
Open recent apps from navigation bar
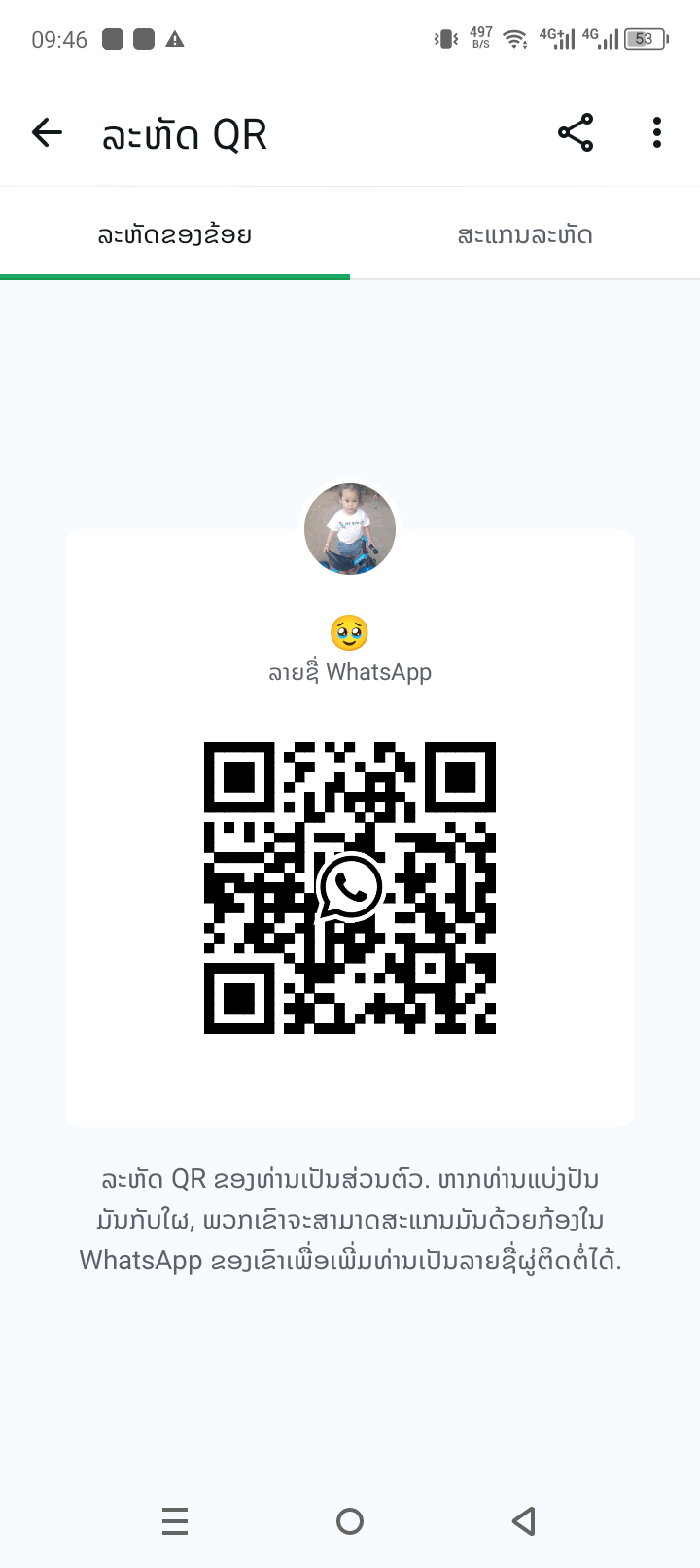coord(175,1521)
